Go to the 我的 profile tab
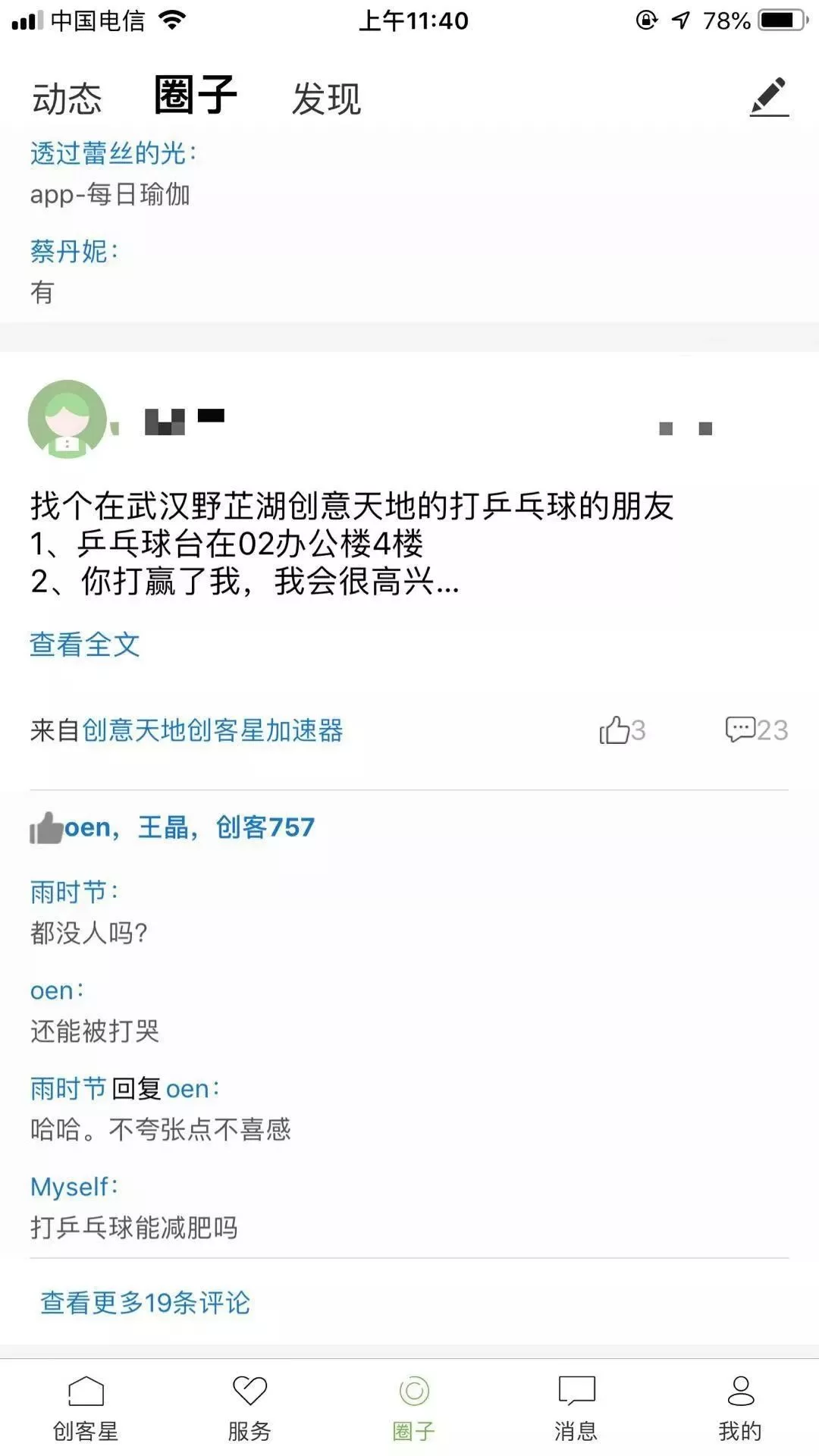The height and width of the screenshot is (1456, 819). 740,1408
